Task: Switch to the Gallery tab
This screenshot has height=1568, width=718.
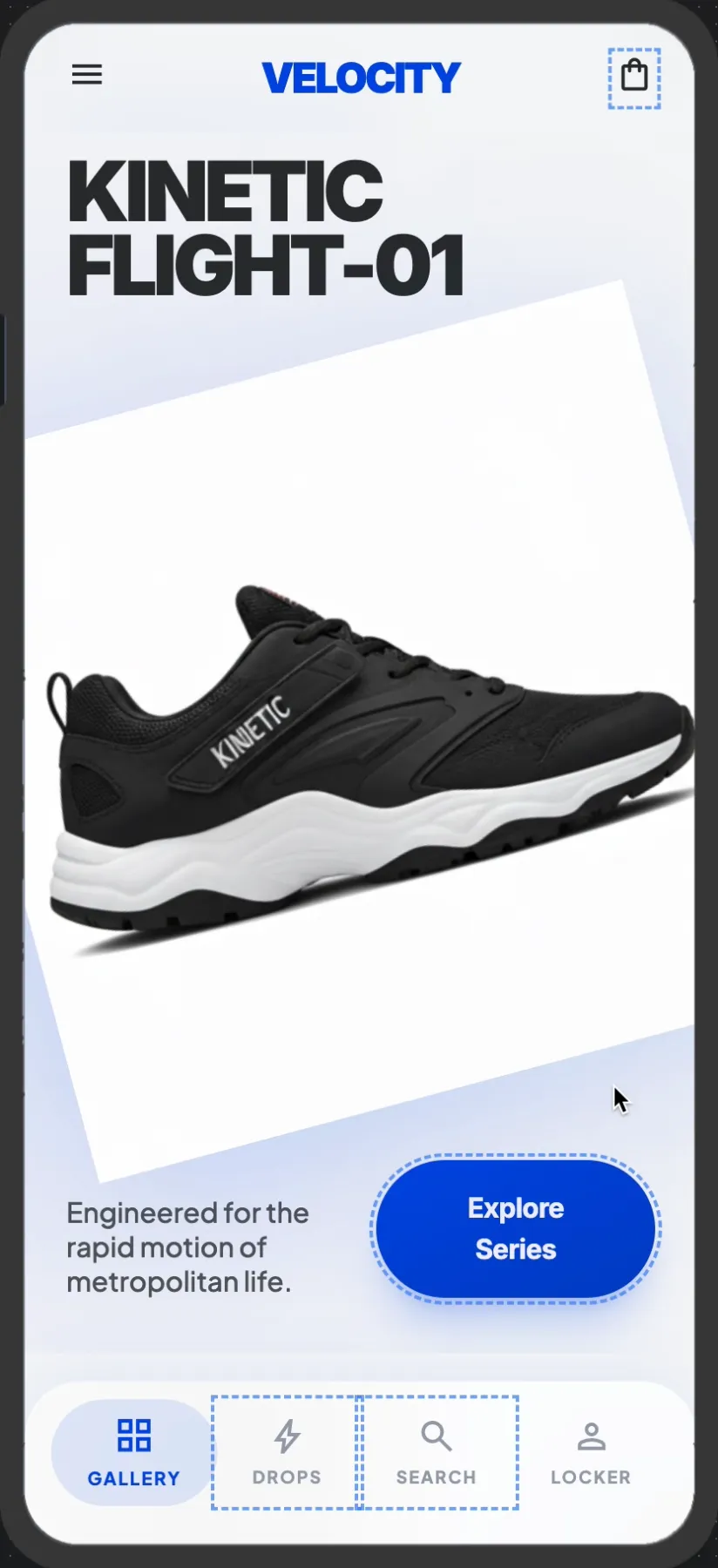Action: click(x=133, y=1452)
